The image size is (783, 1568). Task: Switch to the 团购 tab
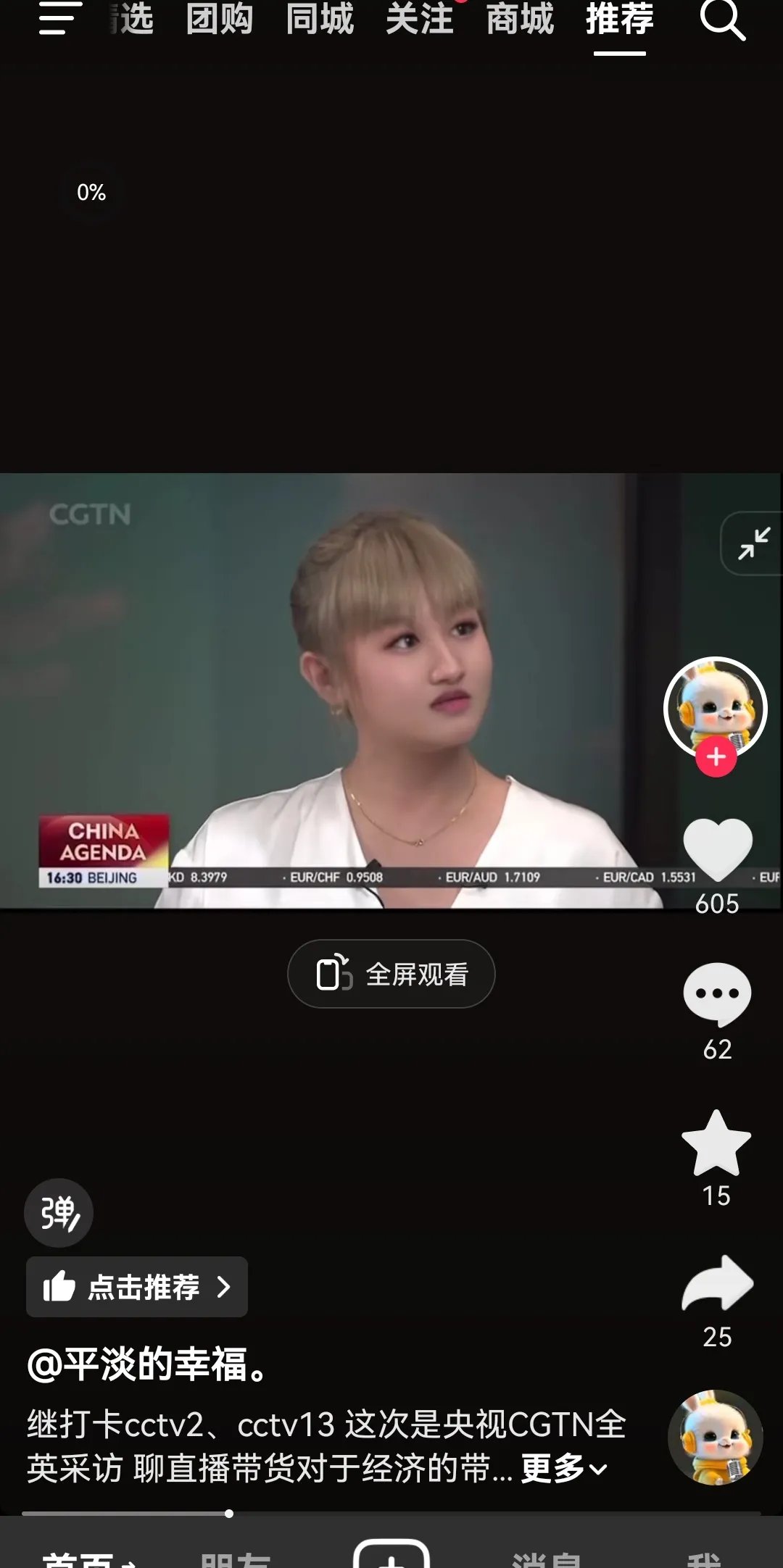pos(219,20)
